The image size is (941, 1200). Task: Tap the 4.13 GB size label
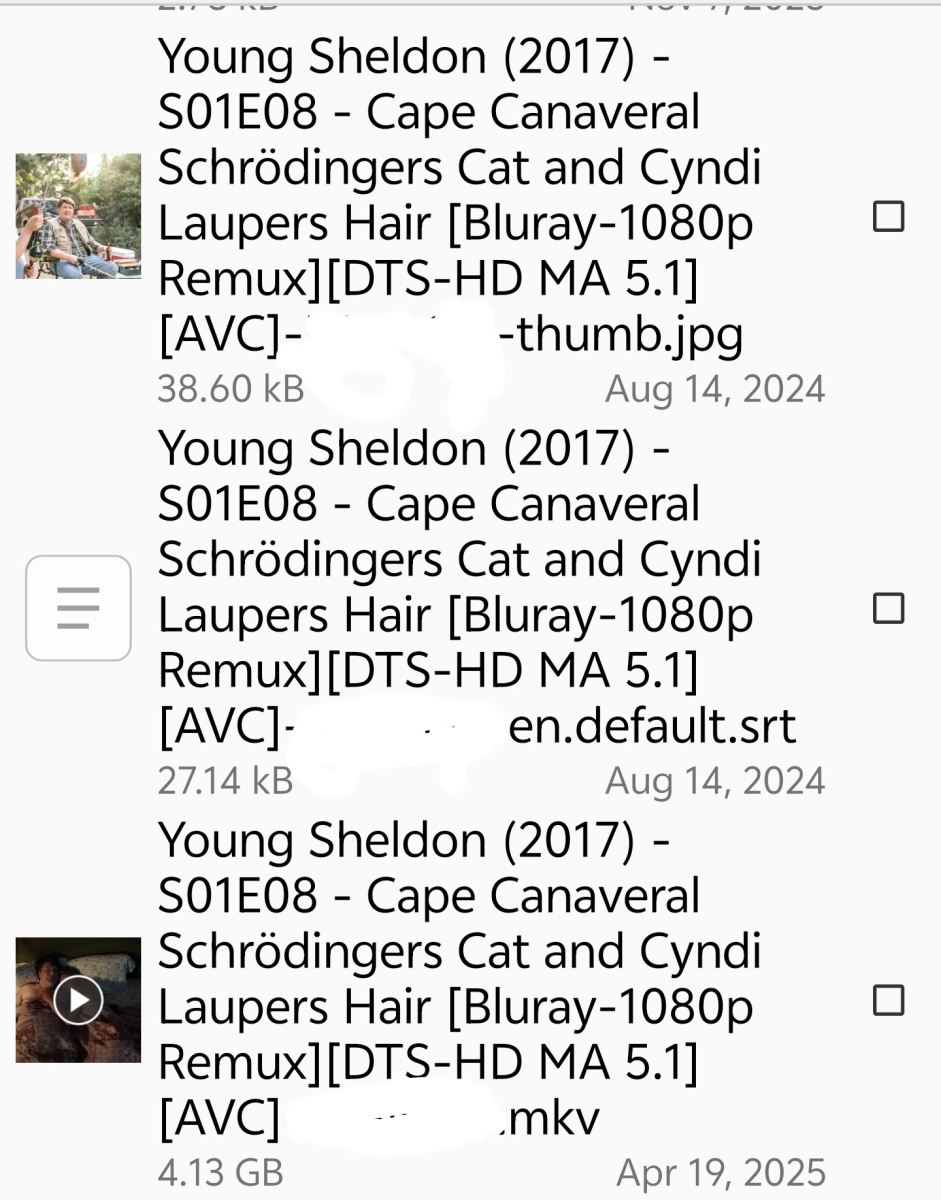[221, 1170]
